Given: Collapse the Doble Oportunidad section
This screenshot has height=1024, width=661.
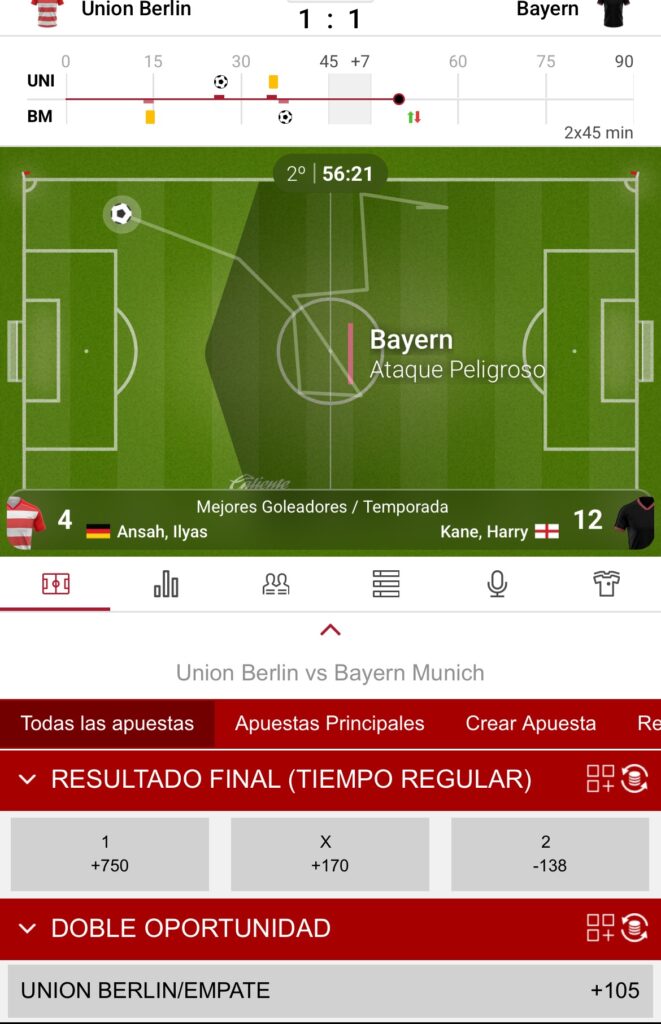Looking at the screenshot, I should 28,928.
